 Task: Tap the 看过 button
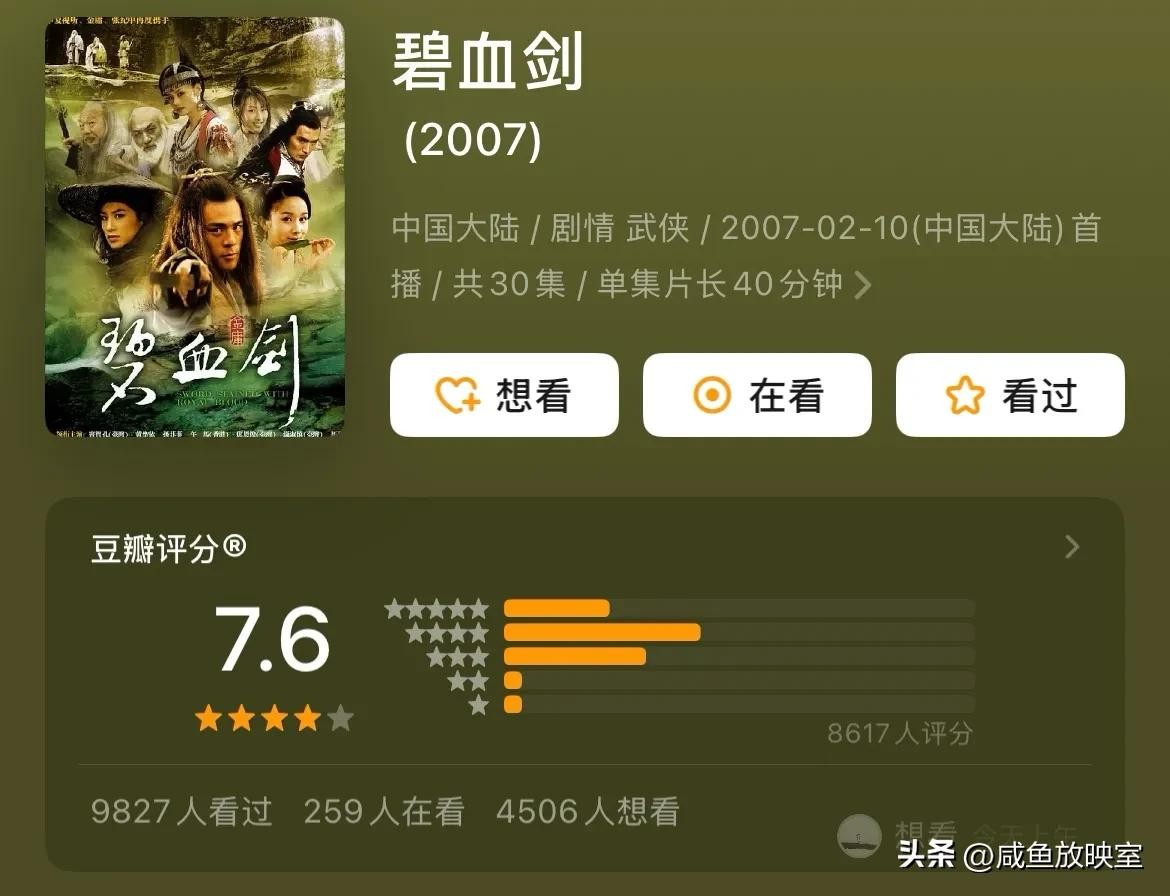point(1010,395)
